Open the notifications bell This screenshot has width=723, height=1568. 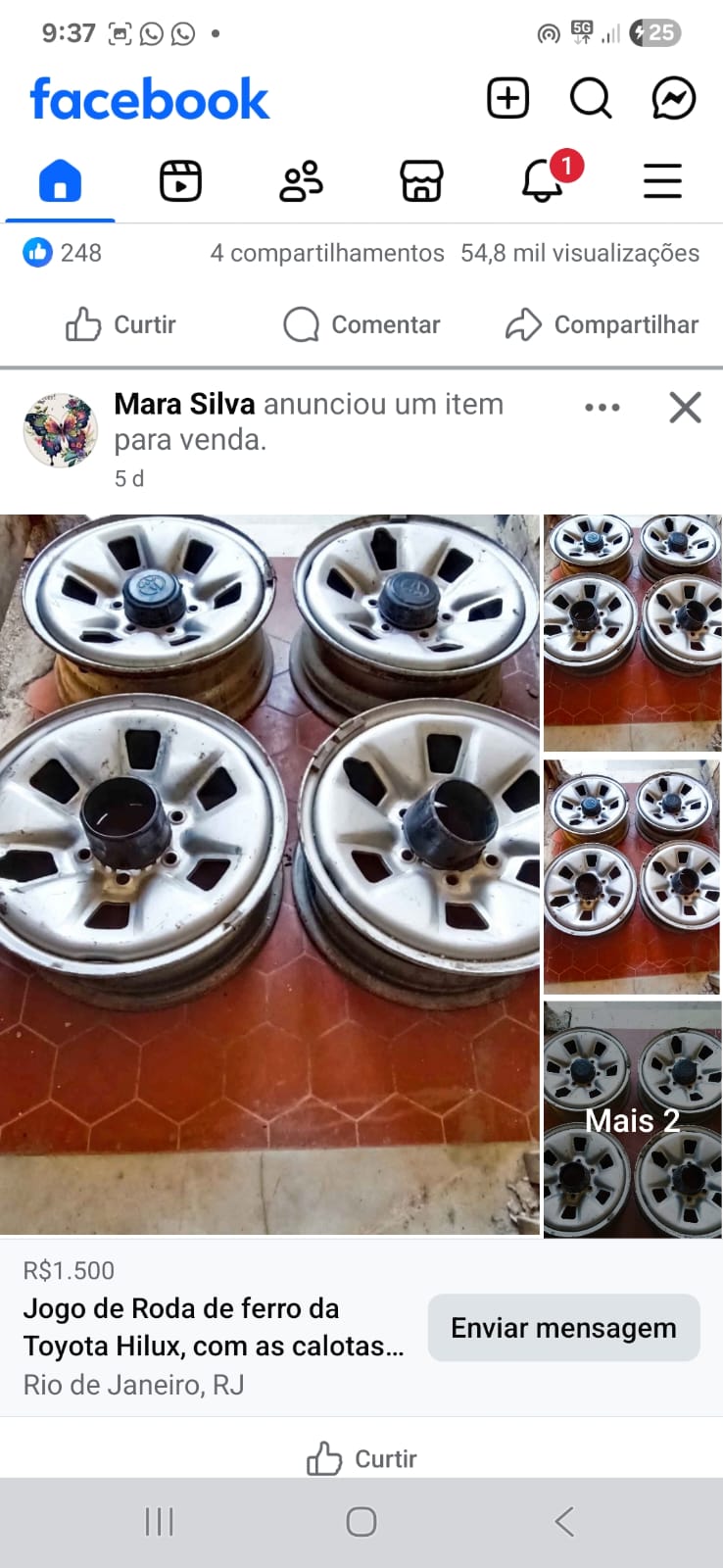click(x=543, y=182)
